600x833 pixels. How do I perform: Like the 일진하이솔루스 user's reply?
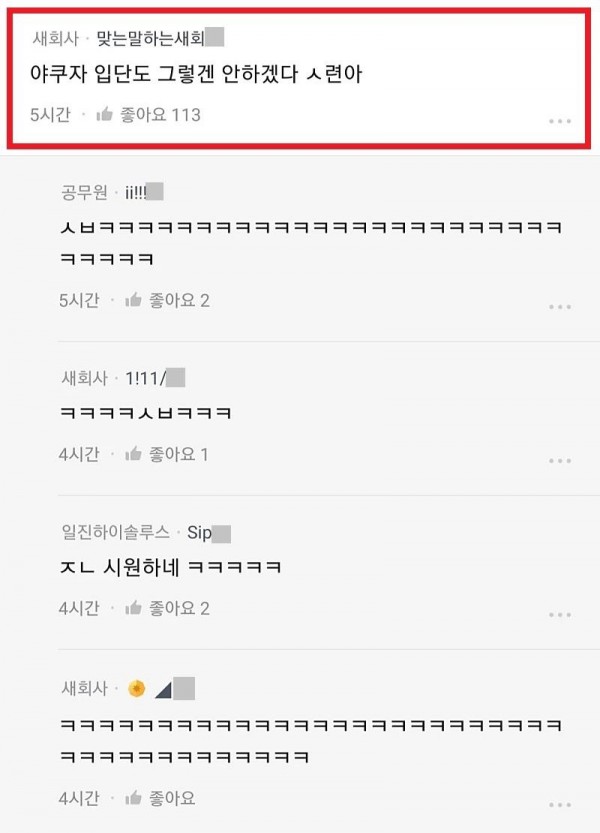tap(133, 608)
